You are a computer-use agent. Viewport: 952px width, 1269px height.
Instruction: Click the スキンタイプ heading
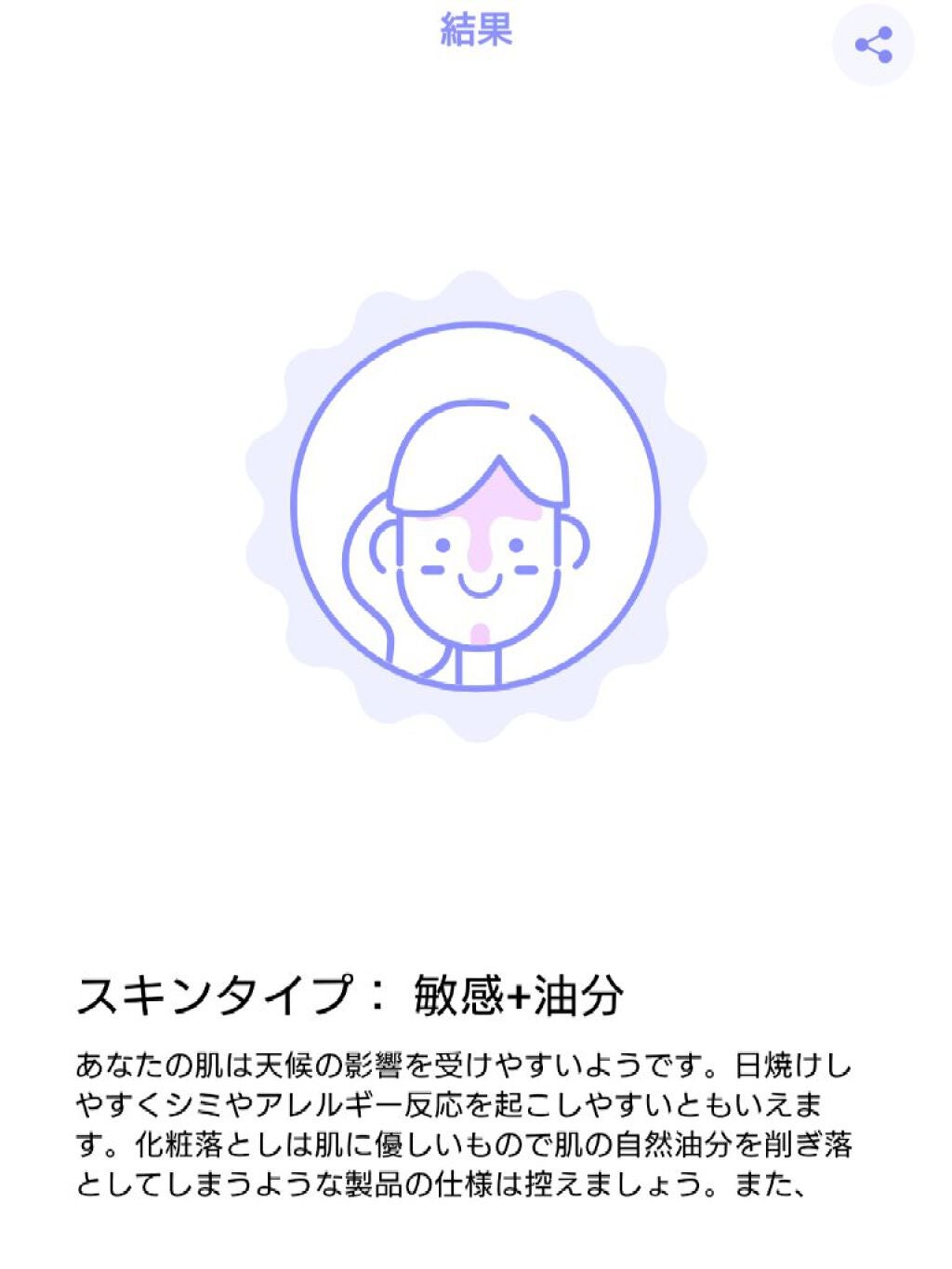click(x=232, y=993)
